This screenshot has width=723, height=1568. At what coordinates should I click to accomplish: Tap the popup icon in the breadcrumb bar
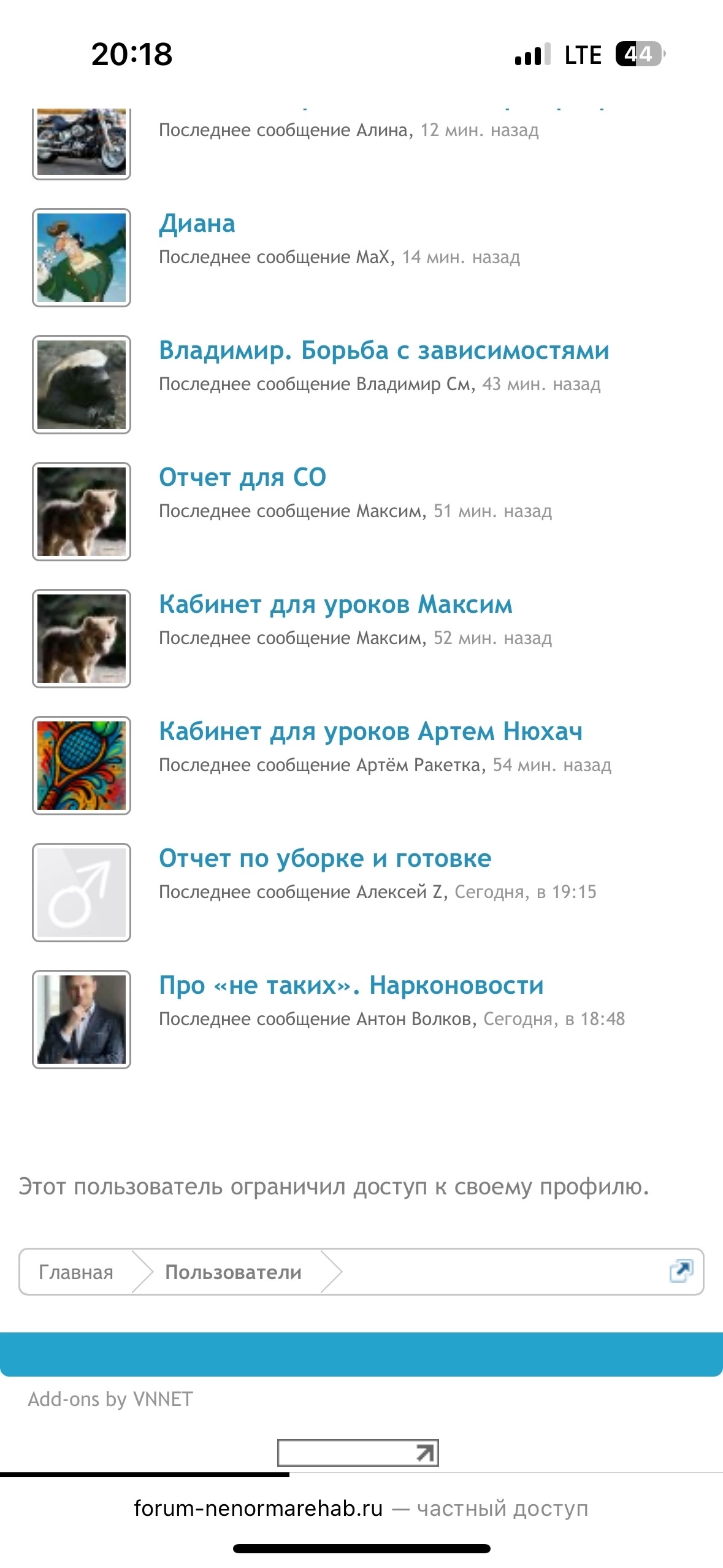click(x=681, y=1271)
